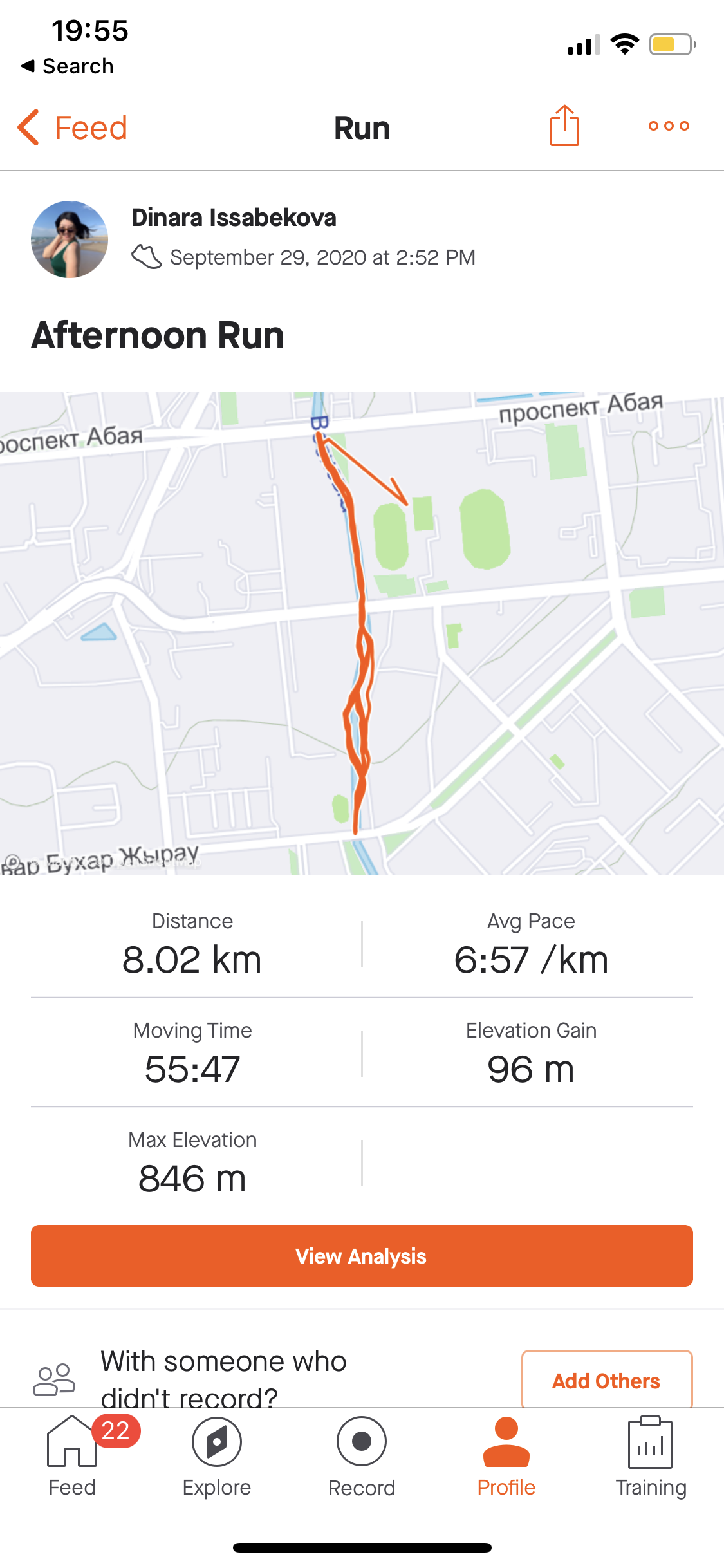This screenshot has height=1568, width=724.
Task: Open the three-dot overflow menu
Action: [x=669, y=126]
